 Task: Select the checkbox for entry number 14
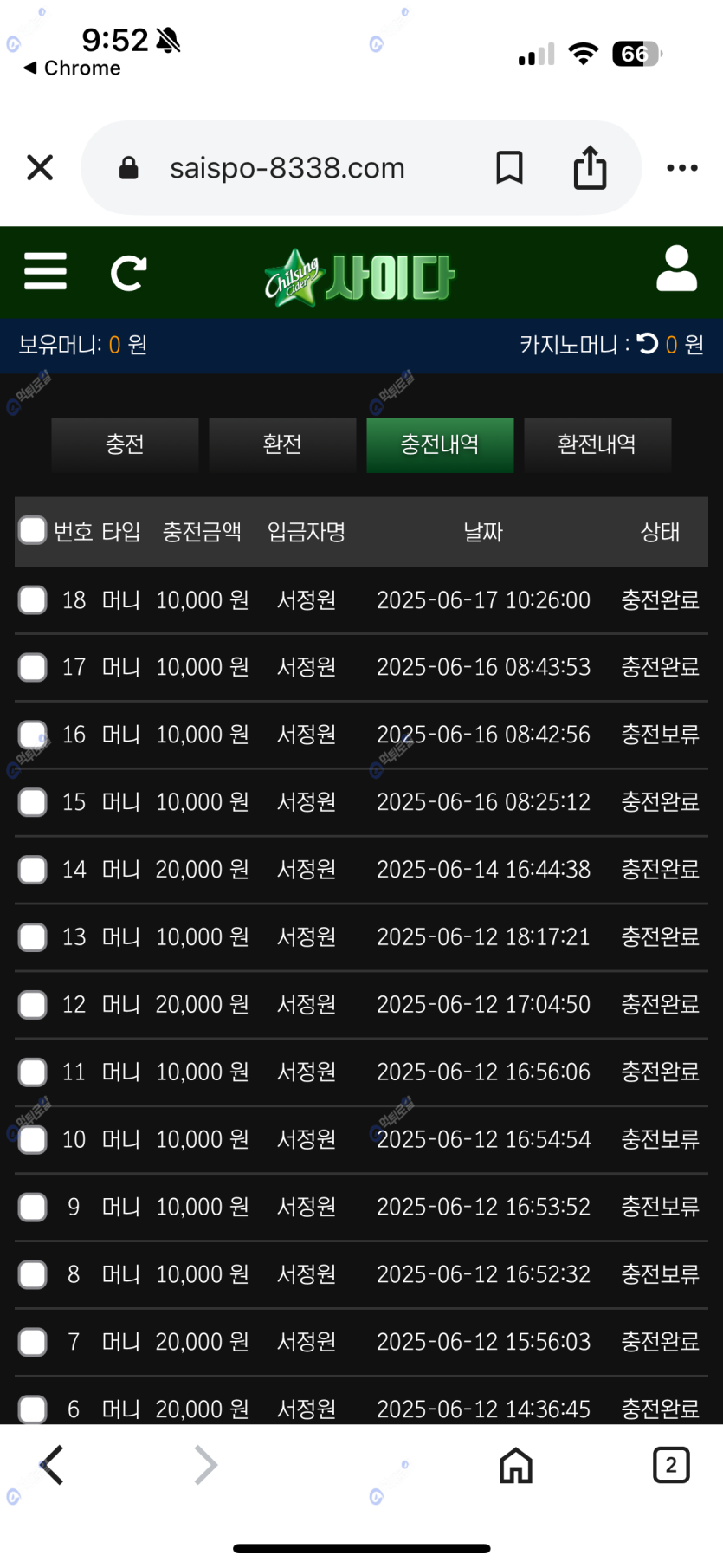33,870
